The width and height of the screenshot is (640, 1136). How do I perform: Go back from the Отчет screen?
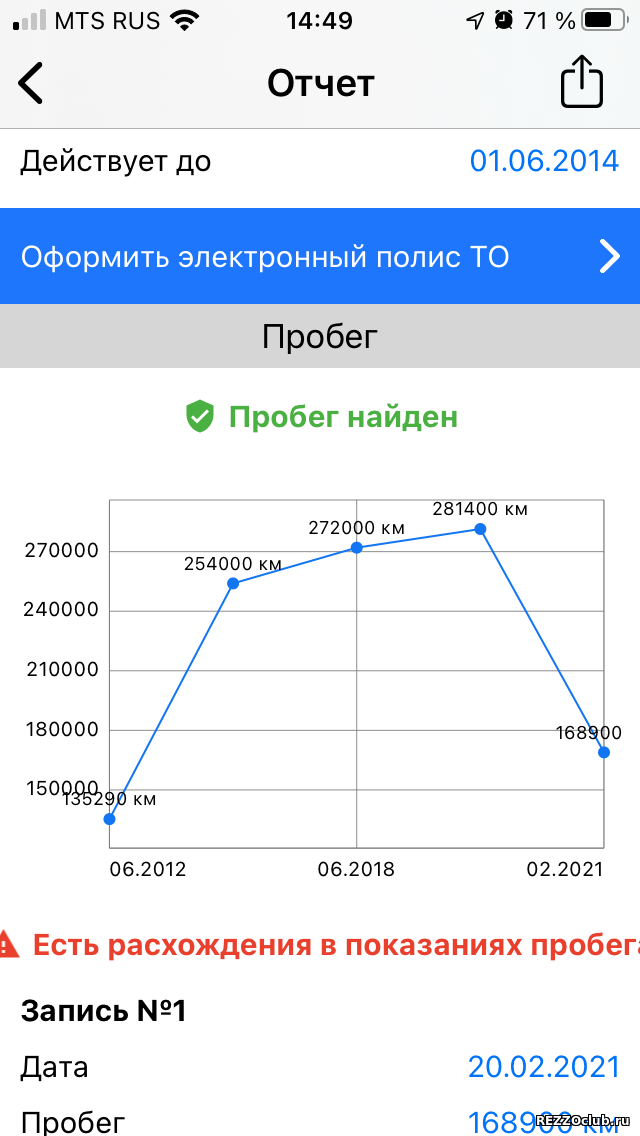tap(31, 83)
